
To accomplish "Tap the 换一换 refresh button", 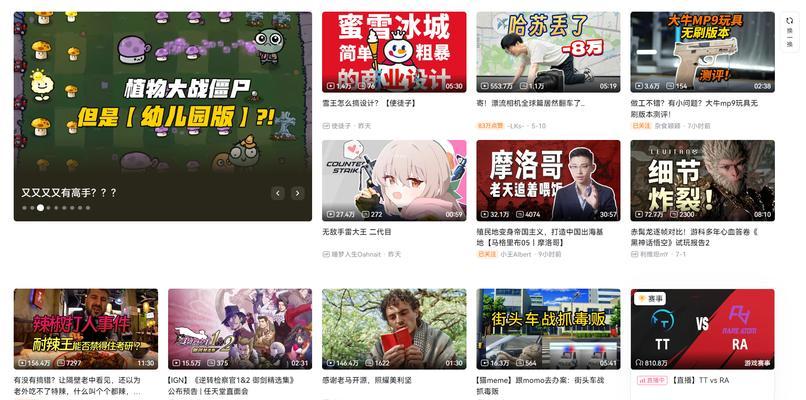I will click(x=789, y=36).
